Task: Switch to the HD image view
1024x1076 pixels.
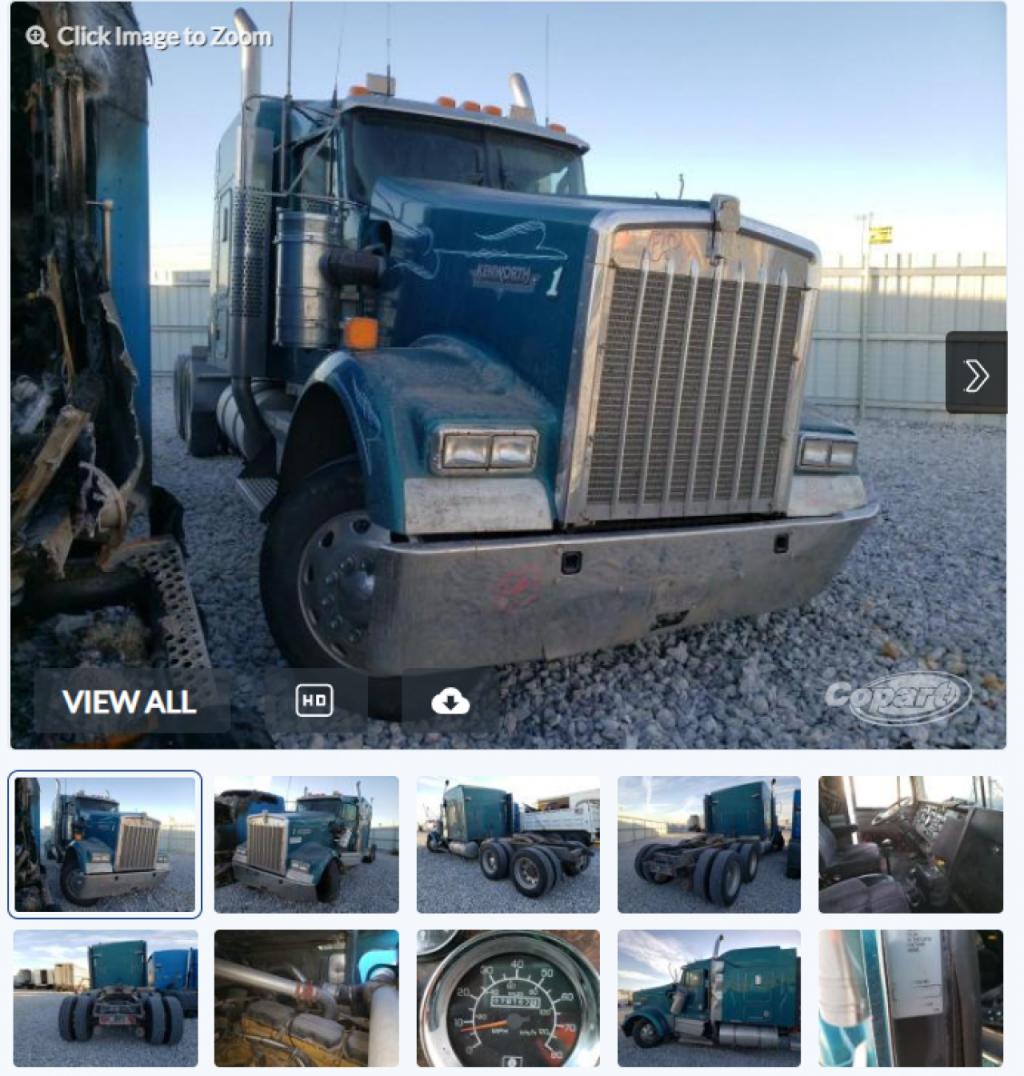Action: coord(314,702)
